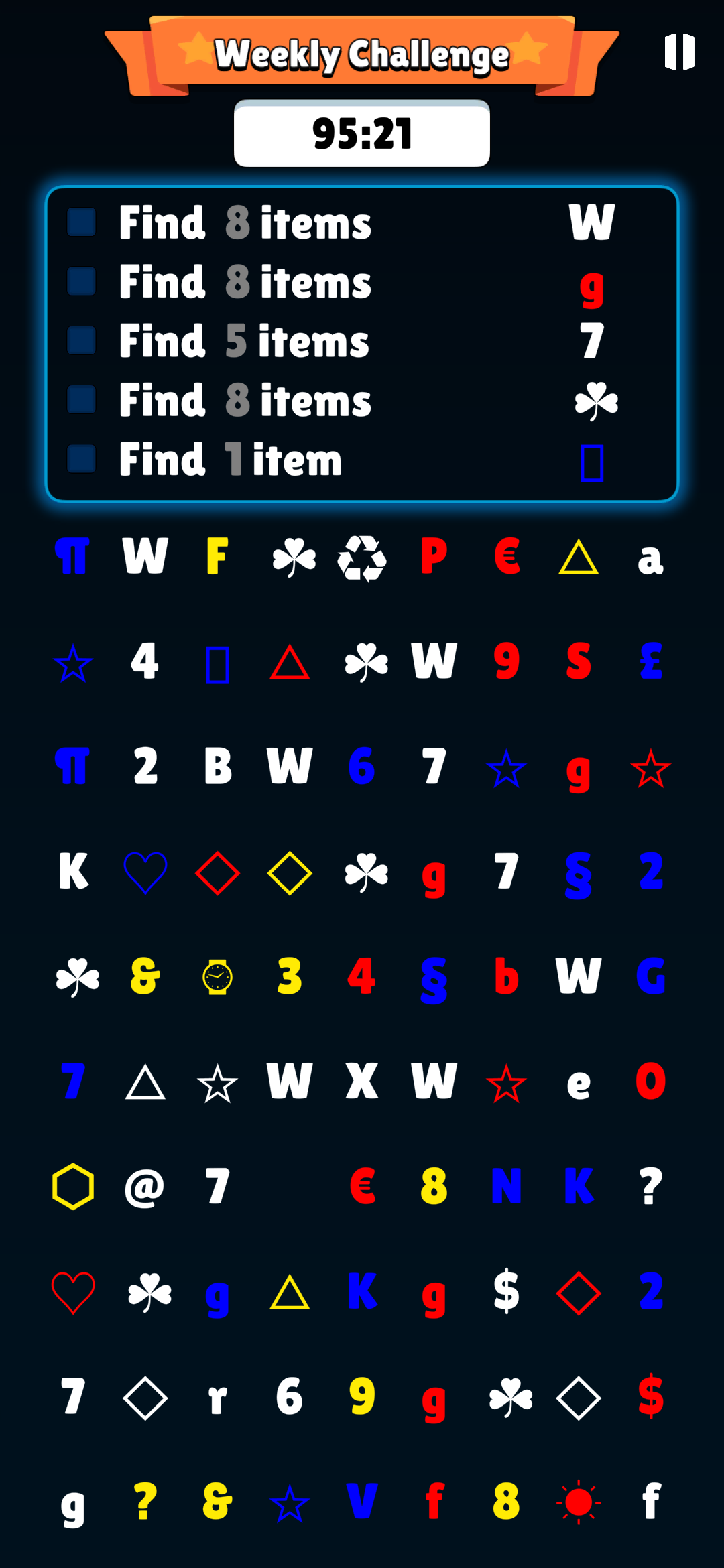The image size is (724, 1568).
Task: Select the yellow wristwatch tile
Action: [217, 977]
